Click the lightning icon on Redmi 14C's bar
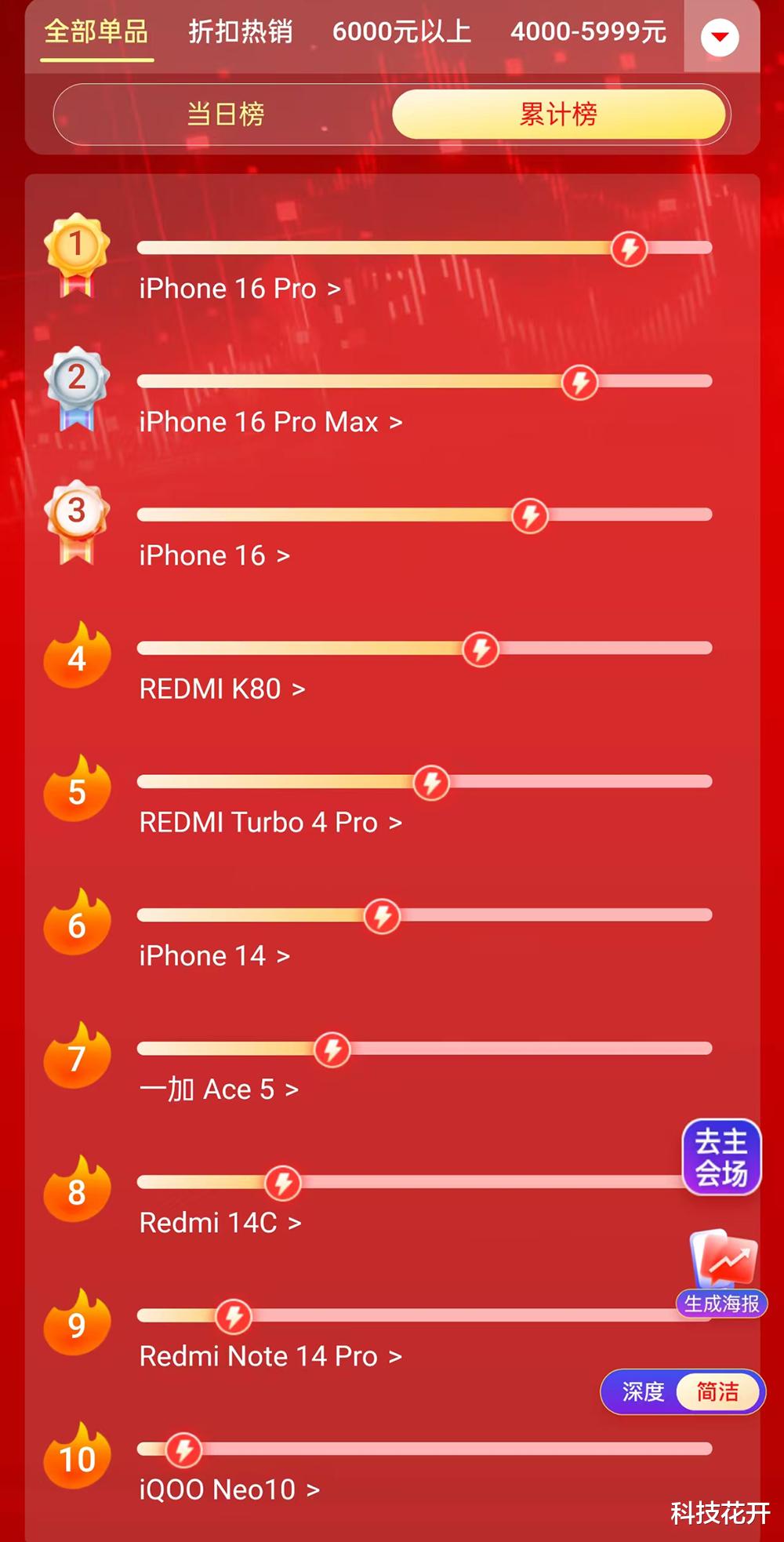This screenshot has height=1542, width=784. [x=283, y=1182]
